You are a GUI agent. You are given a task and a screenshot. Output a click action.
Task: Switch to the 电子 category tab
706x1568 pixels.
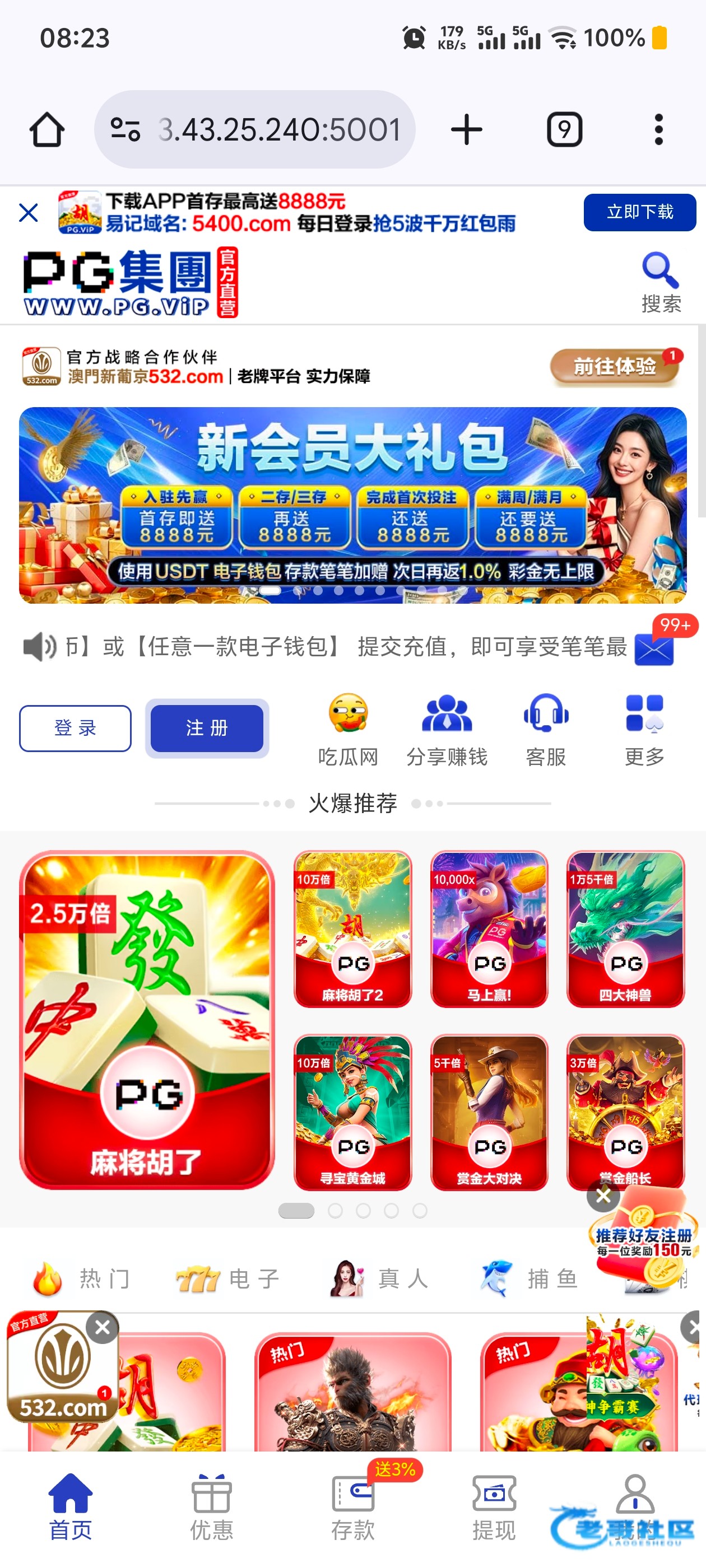coord(227,1279)
